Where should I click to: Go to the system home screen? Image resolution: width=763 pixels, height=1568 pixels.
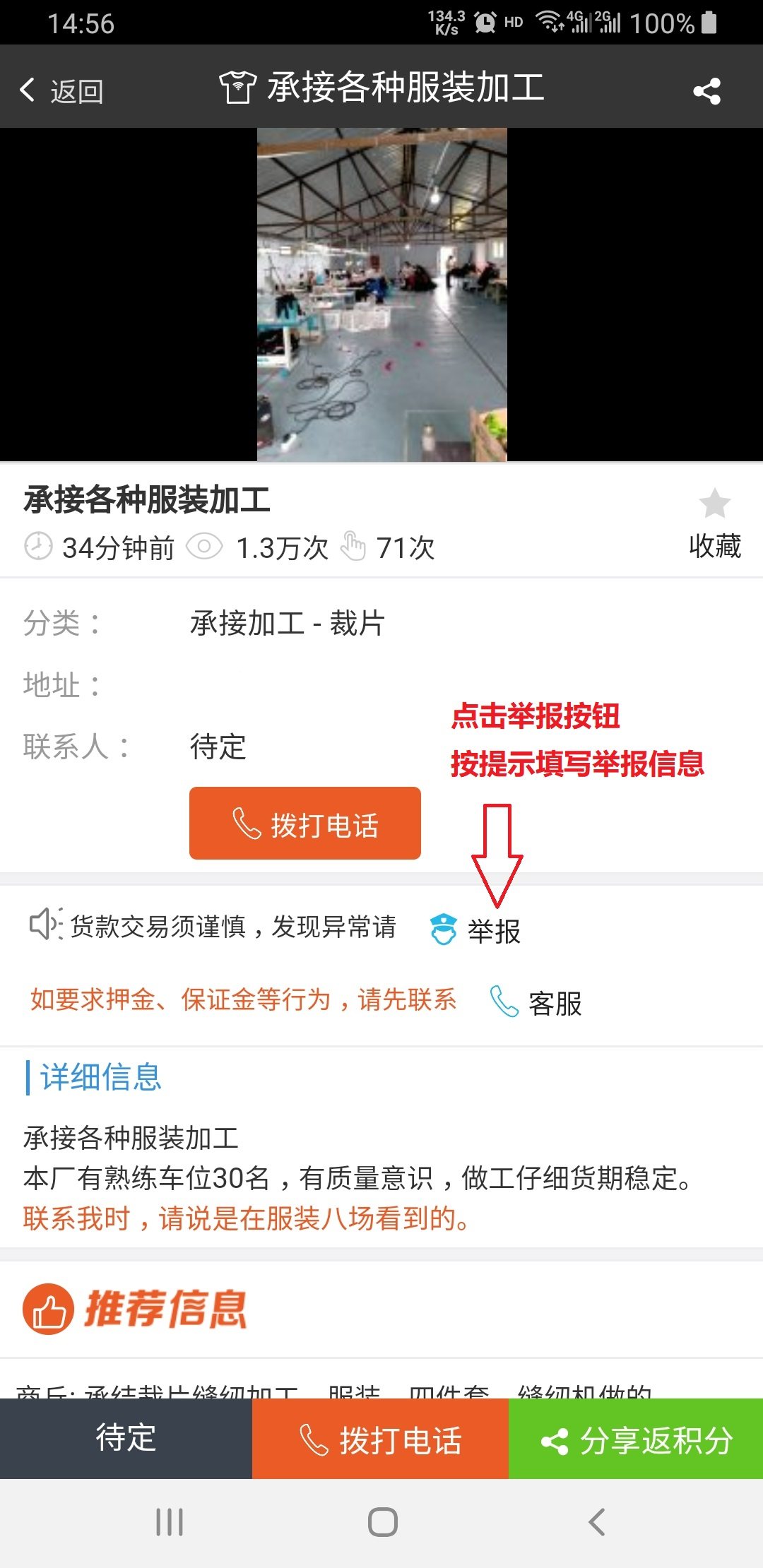[382, 1522]
